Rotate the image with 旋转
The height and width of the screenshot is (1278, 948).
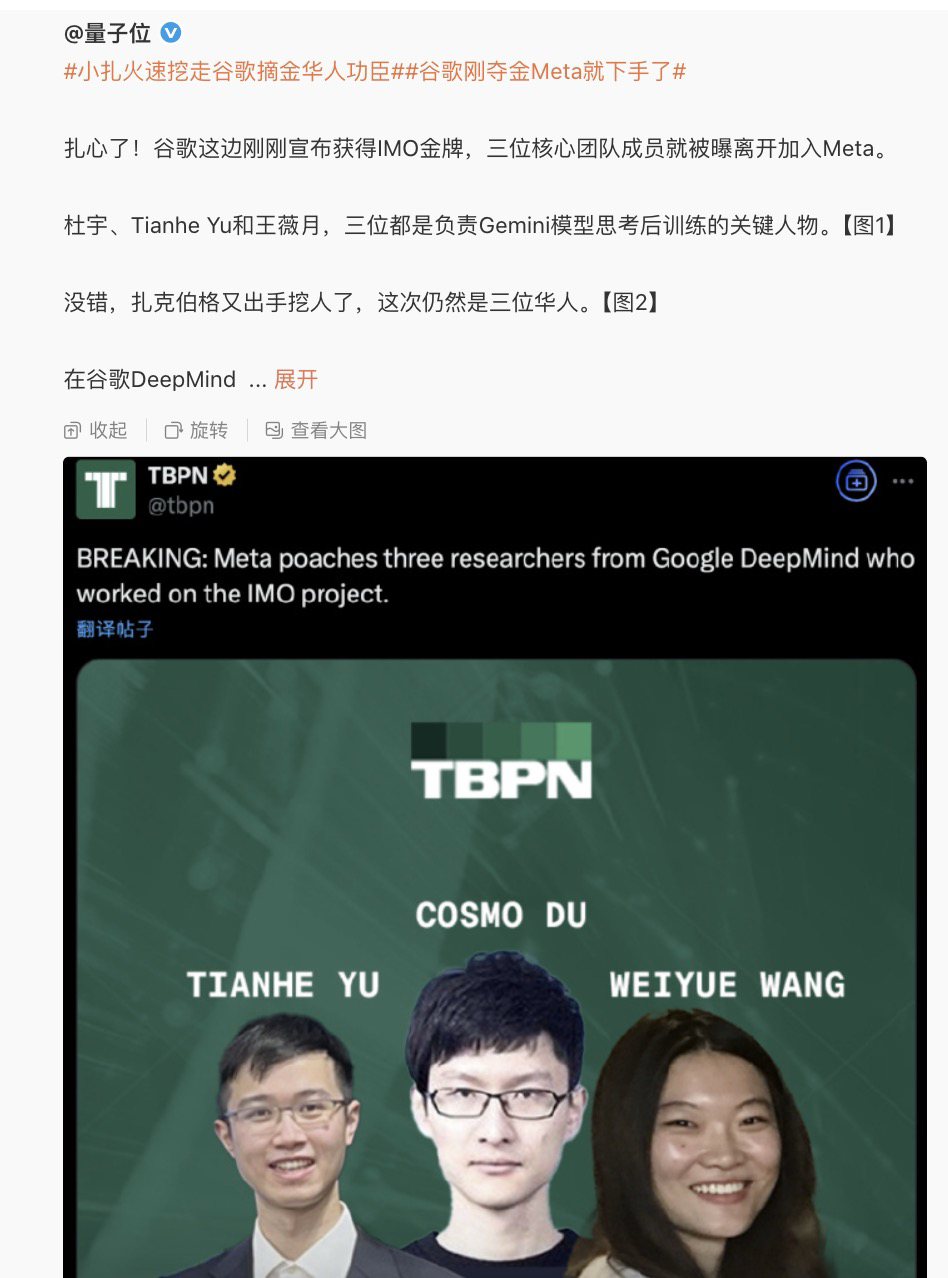196,431
